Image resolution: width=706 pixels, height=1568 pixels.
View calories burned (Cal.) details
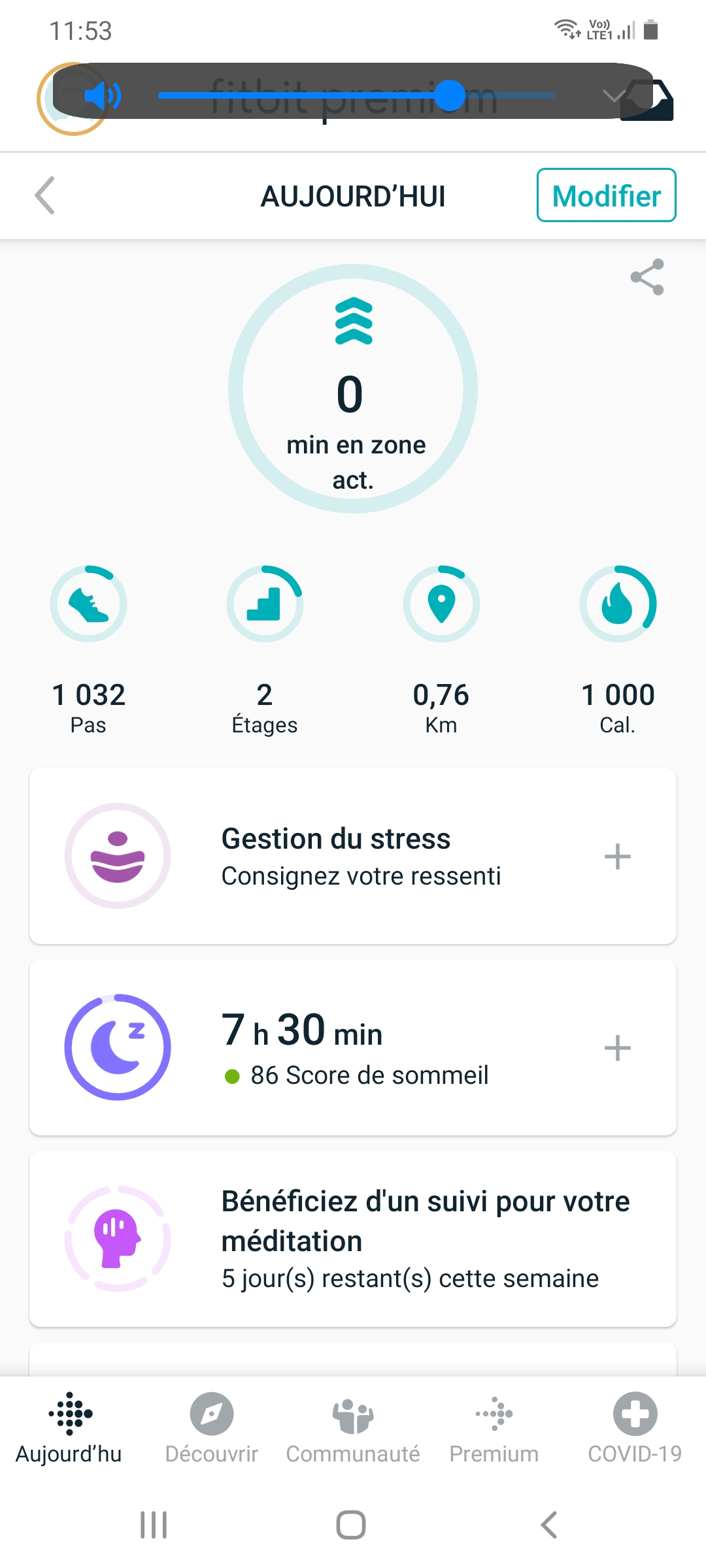[618, 650]
